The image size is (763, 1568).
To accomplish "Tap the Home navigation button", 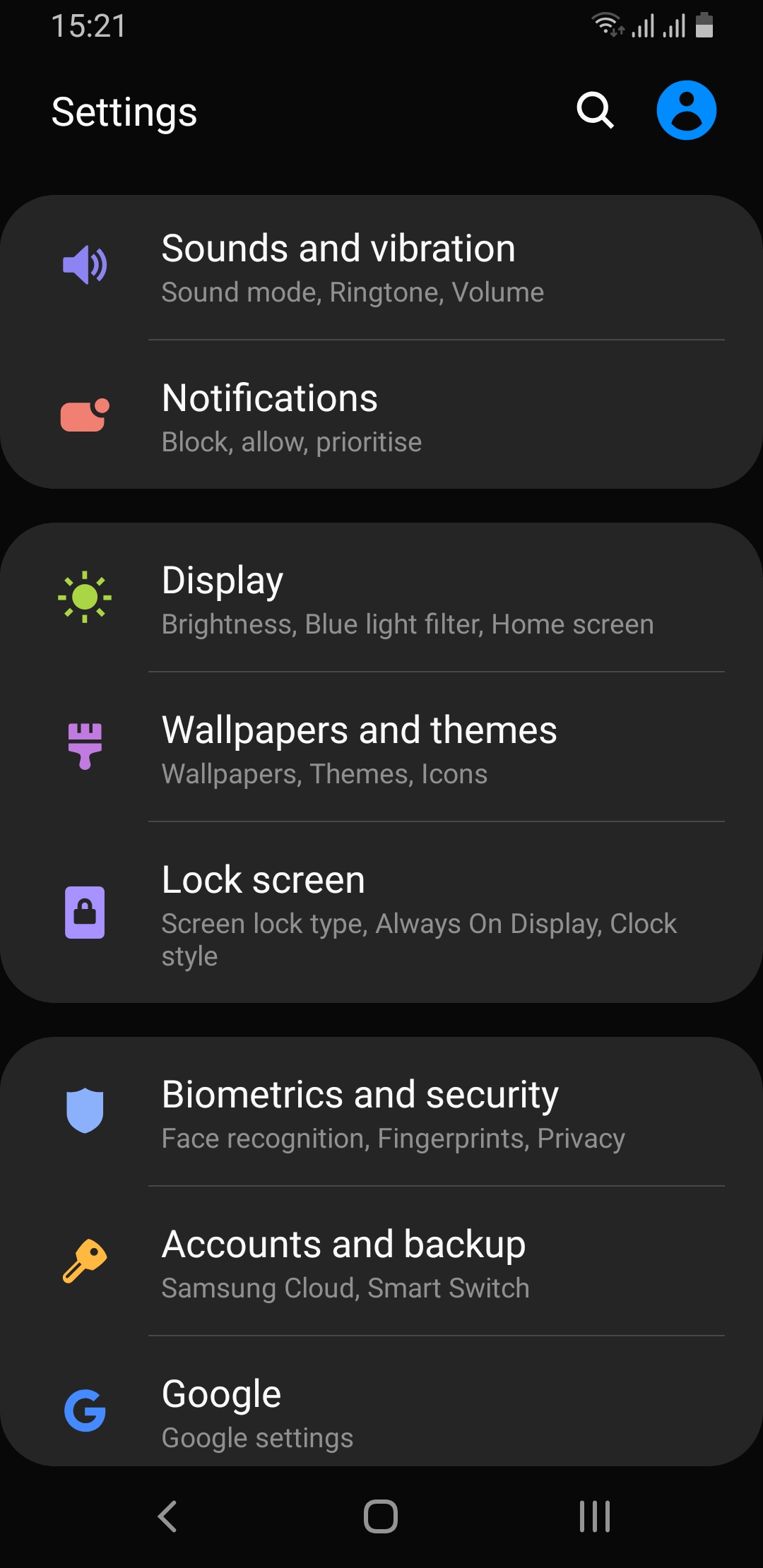I will click(381, 1514).
